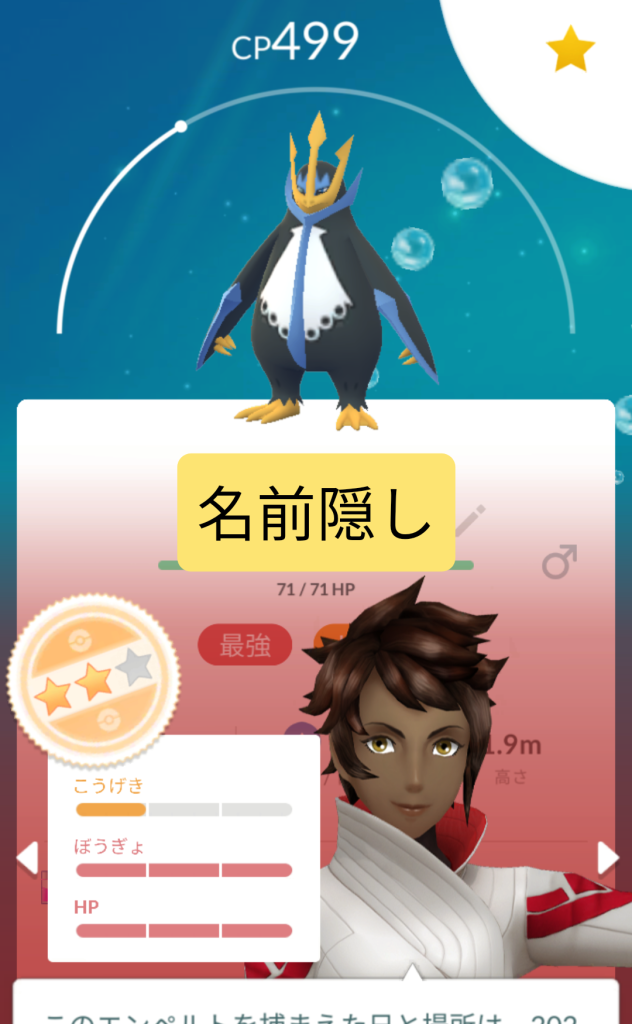
Task: Tap the pencil icon to rename
Action: [470, 521]
